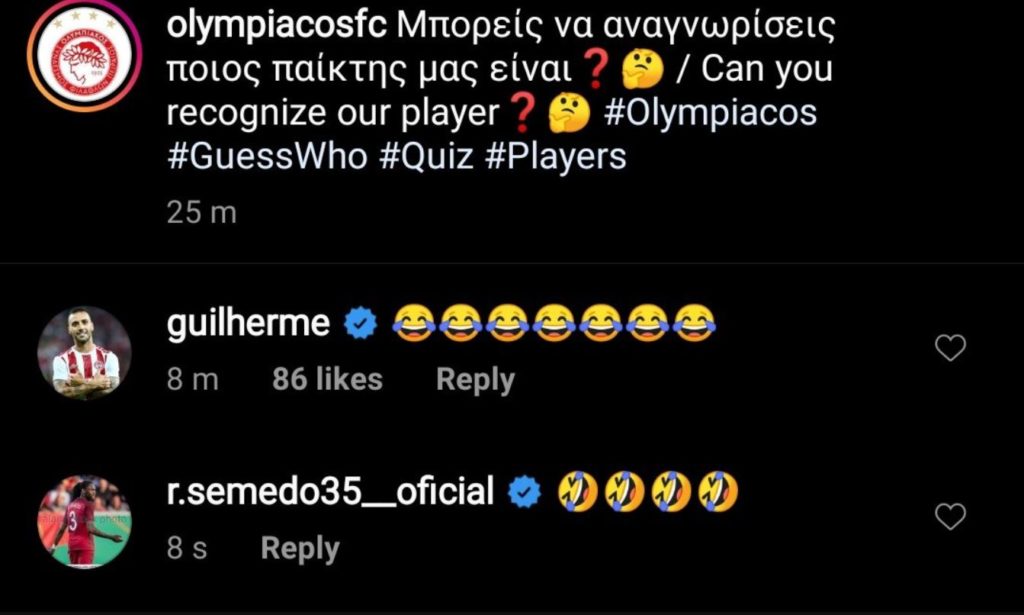1024x615 pixels.
Task: Tap the r.semedo35__oficial username
Action: pos(330,492)
